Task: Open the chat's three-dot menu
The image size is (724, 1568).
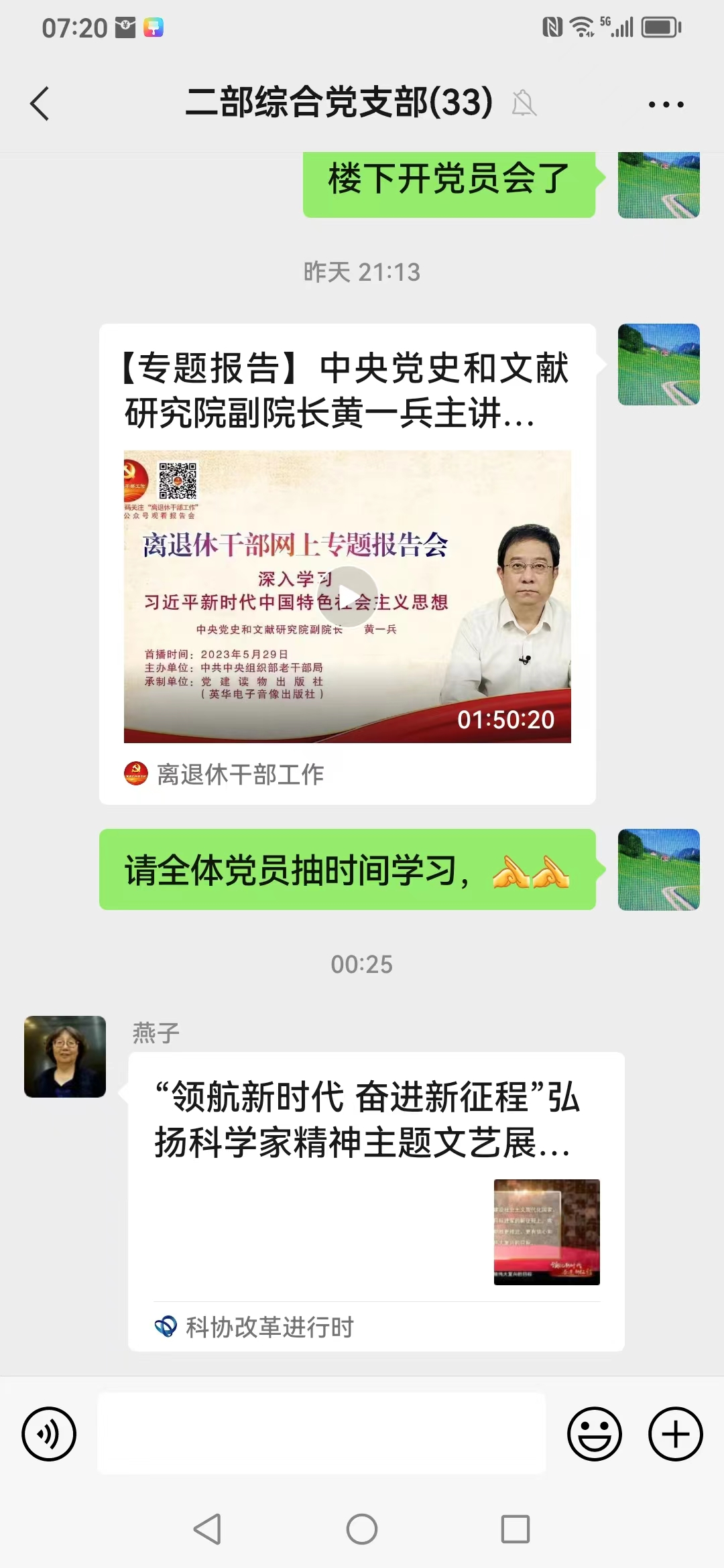Action: 666,105
